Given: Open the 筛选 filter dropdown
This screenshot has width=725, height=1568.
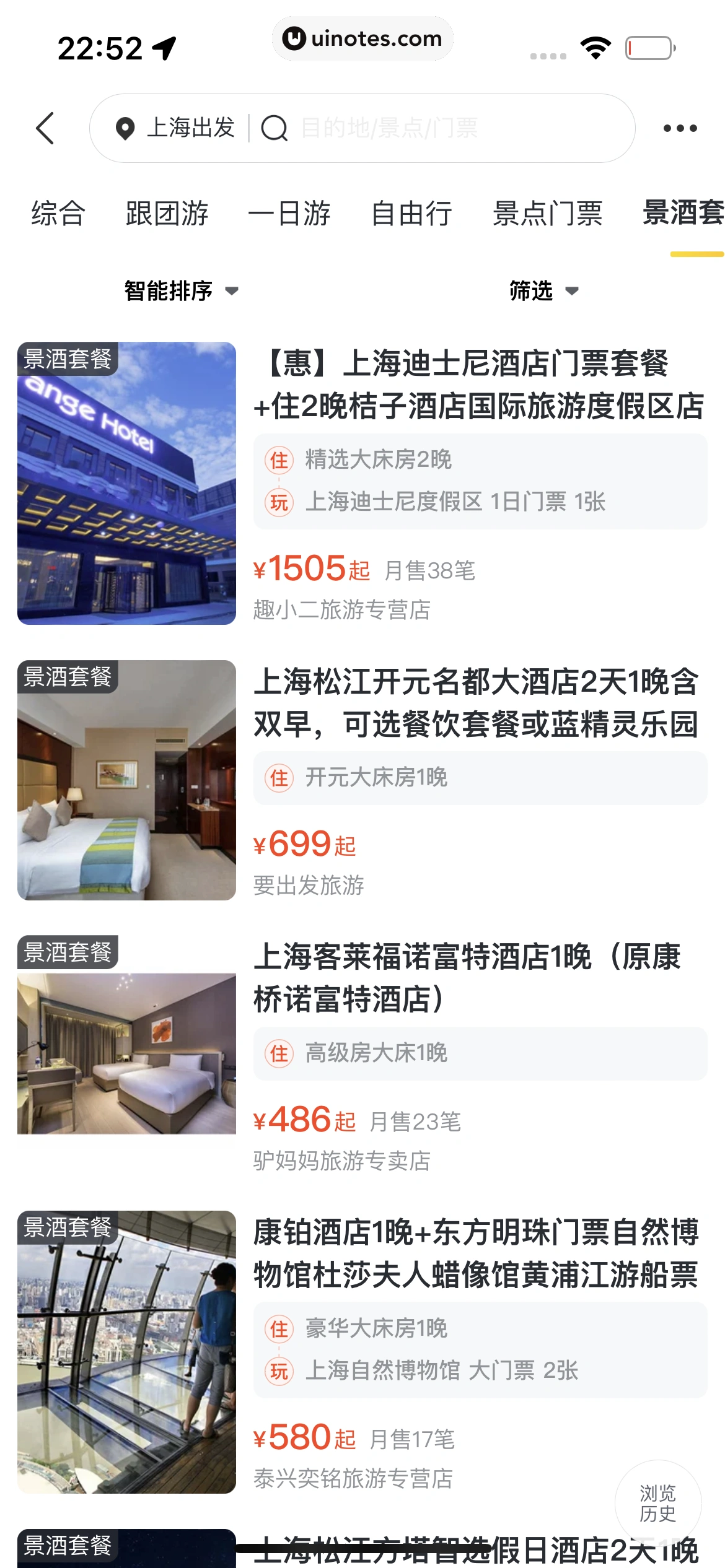Looking at the screenshot, I should point(543,290).
